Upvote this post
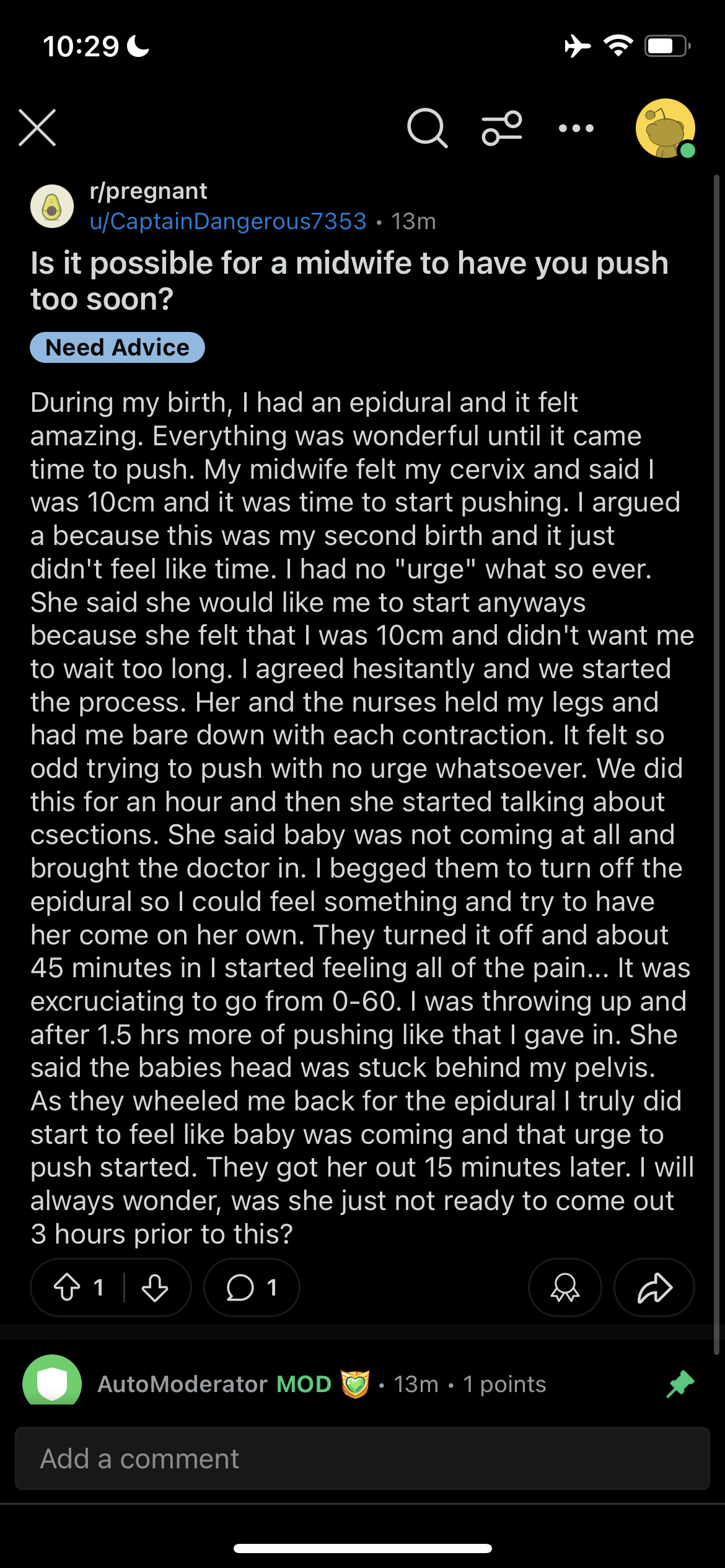The image size is (725, 1568). [x=67, y=1288]
